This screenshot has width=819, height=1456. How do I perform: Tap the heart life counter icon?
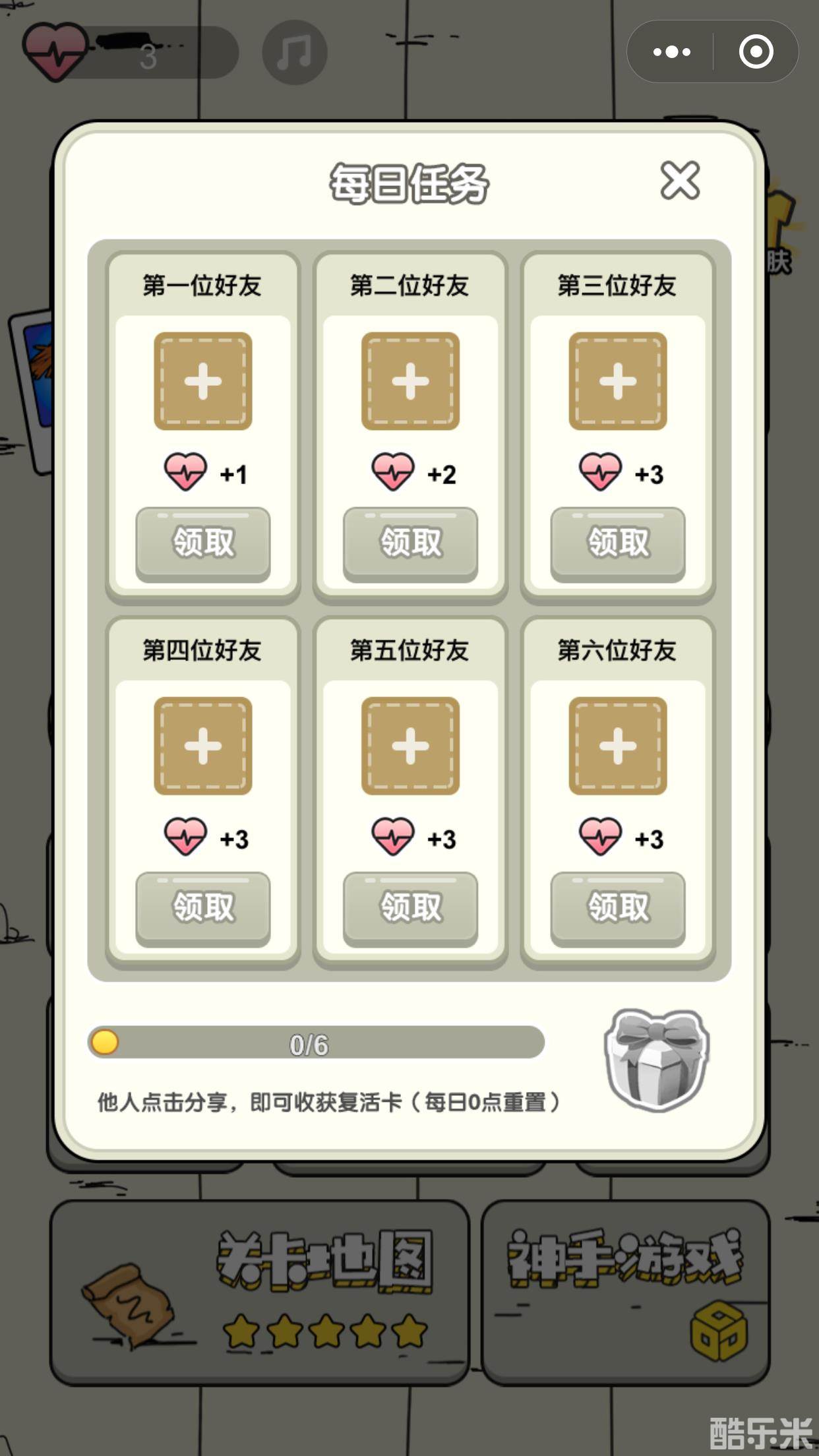click(56, 51)
